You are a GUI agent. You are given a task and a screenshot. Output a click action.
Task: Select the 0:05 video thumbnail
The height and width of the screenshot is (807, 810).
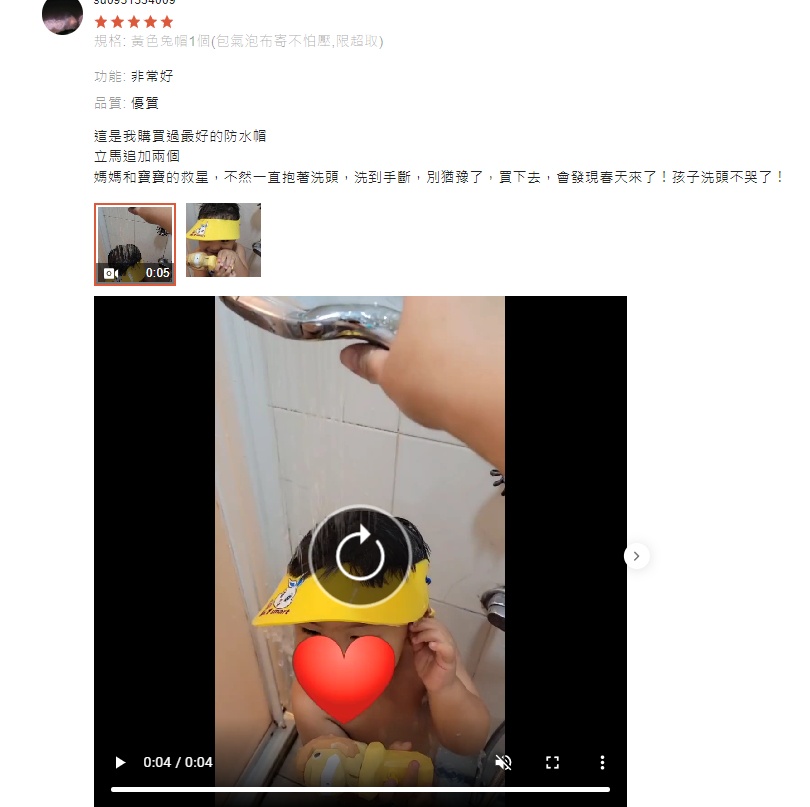[x=135, y=244]
